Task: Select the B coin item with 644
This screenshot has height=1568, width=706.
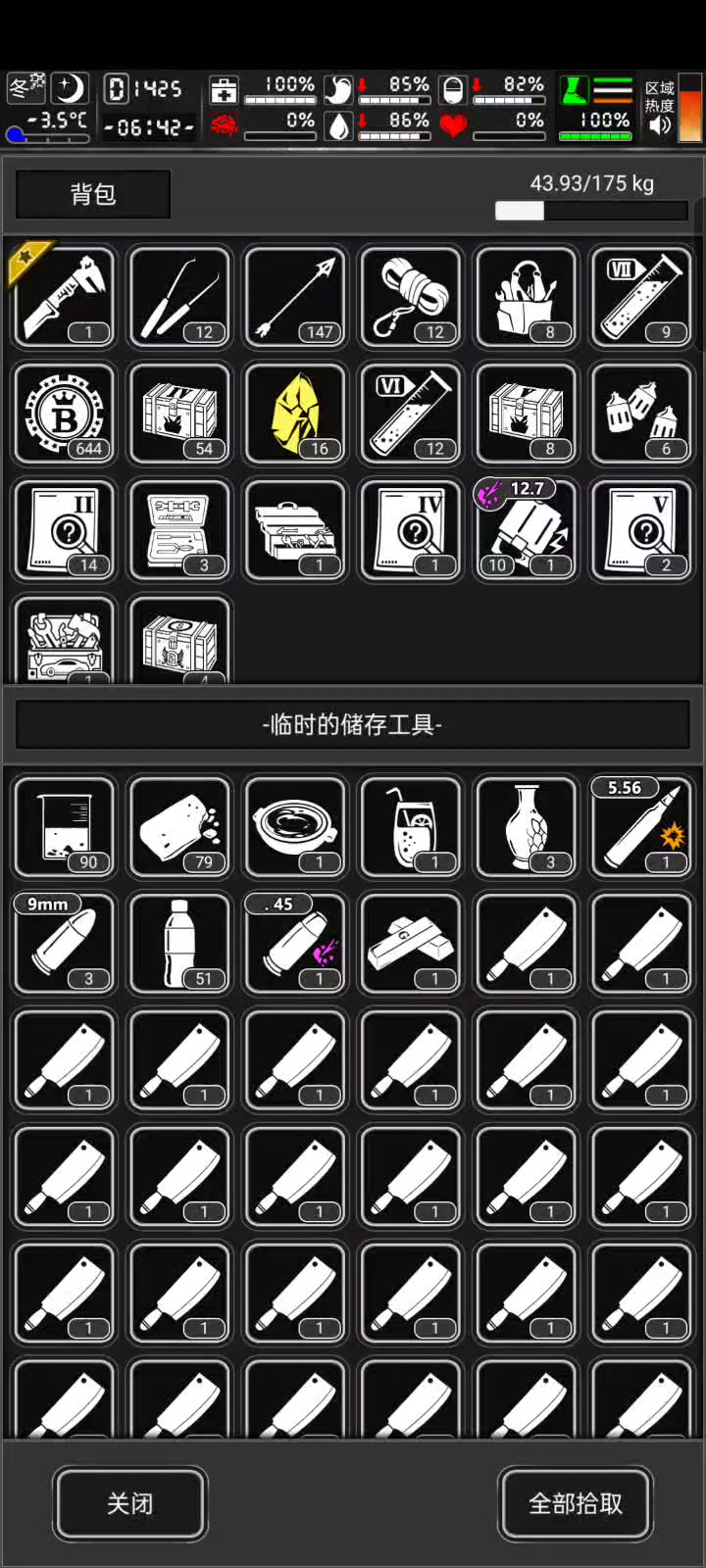Action: (x=64, y=414)
